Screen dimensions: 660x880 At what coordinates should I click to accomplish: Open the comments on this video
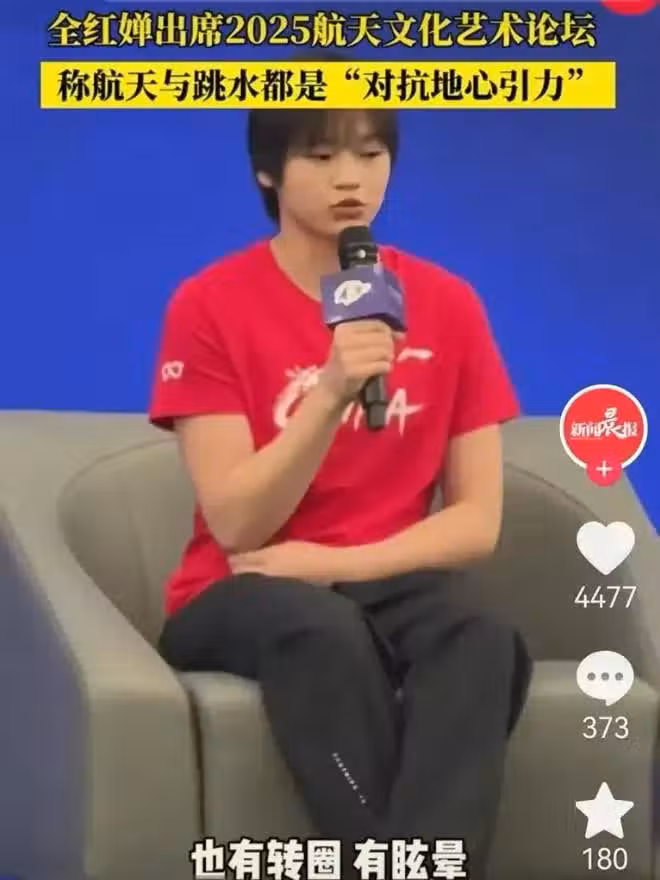click(x=605, y=679)
